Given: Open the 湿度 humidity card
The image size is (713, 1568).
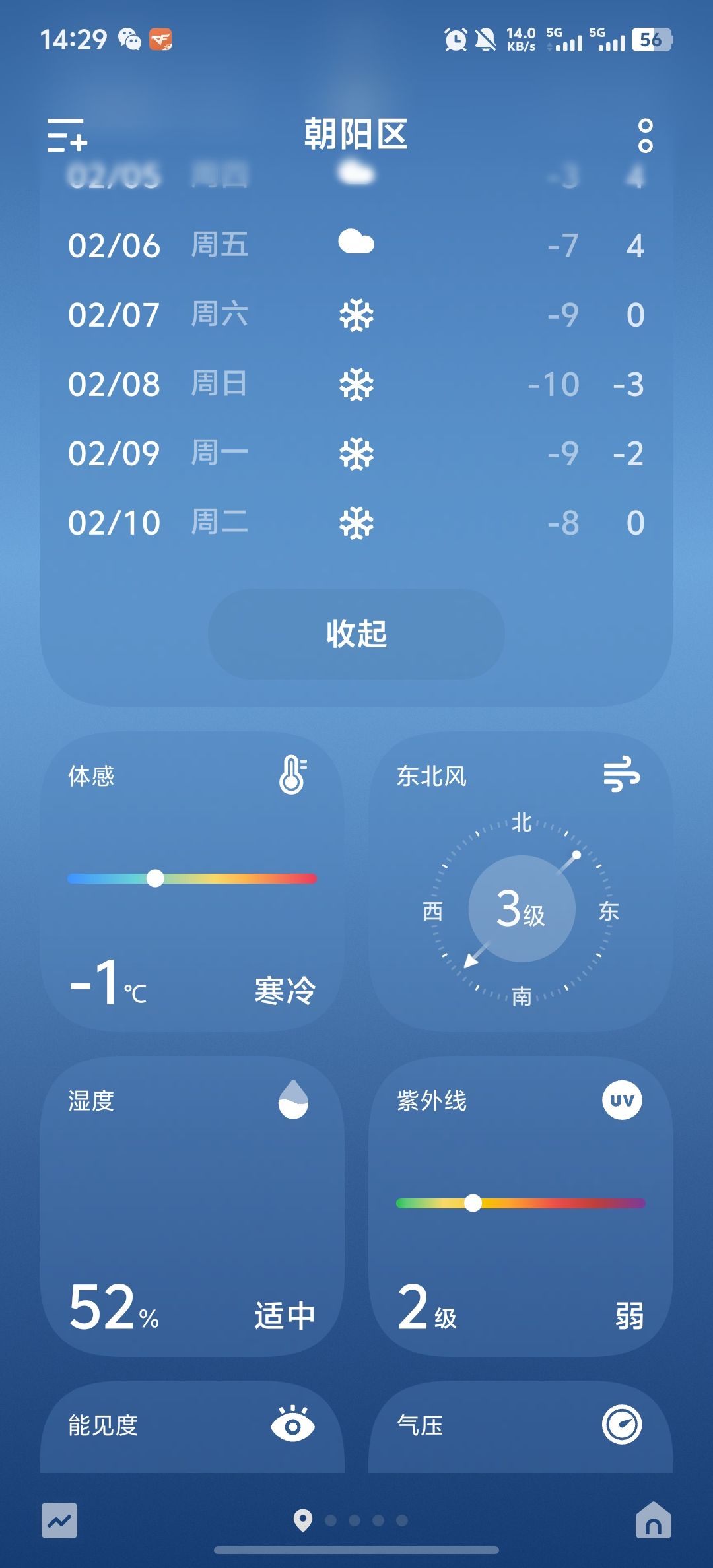Looking at the screenshot, I should 191,1206.
